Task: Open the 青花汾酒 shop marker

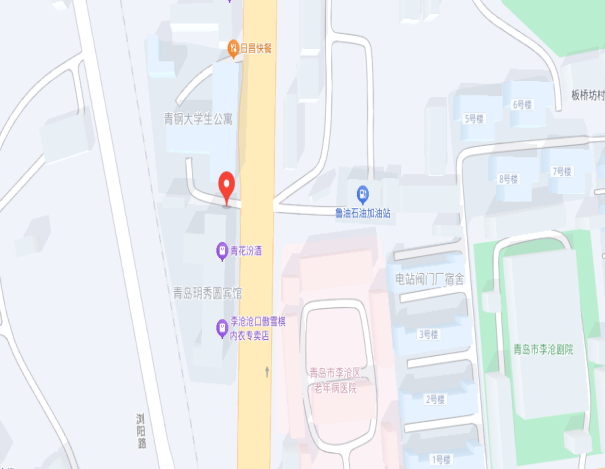Action: (222, 250)
